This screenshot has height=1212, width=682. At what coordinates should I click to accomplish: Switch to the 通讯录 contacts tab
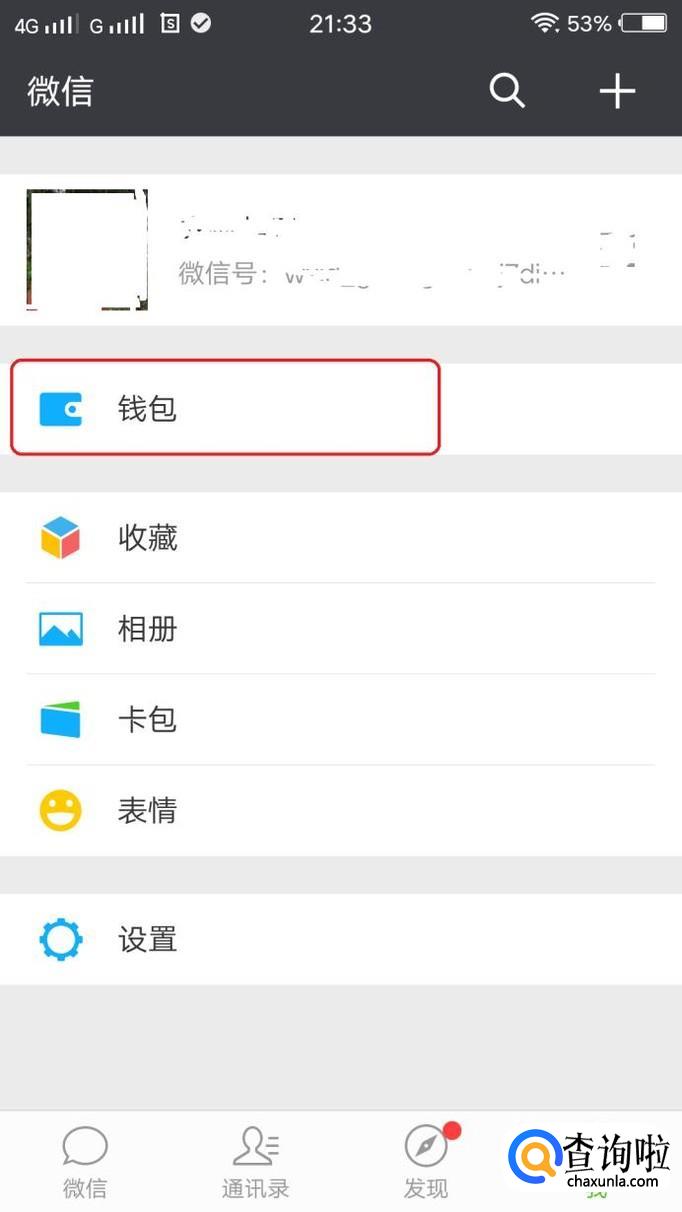(256, 1162)
